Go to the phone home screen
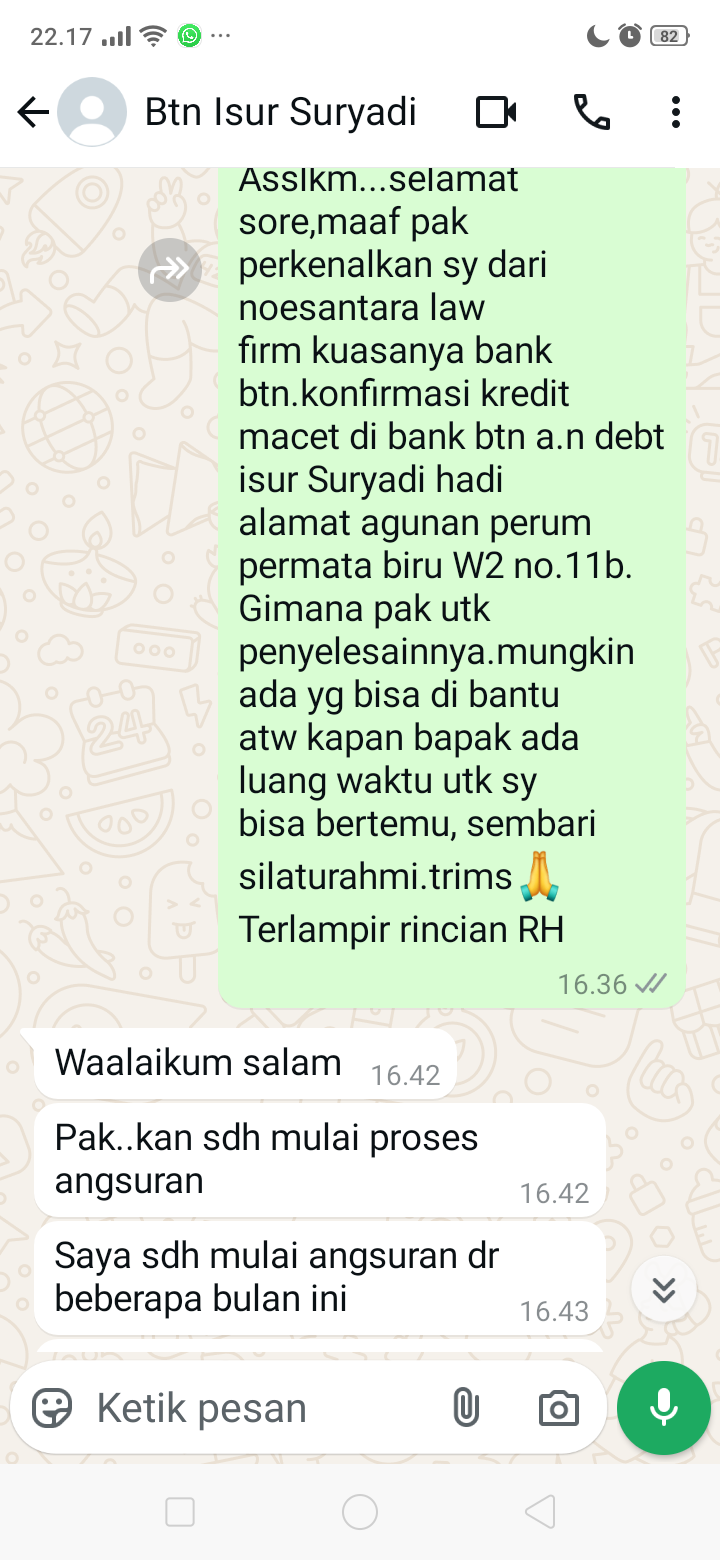Image resolution: width=720 pixels, height=1560 pixels. tap(360, 1511)
